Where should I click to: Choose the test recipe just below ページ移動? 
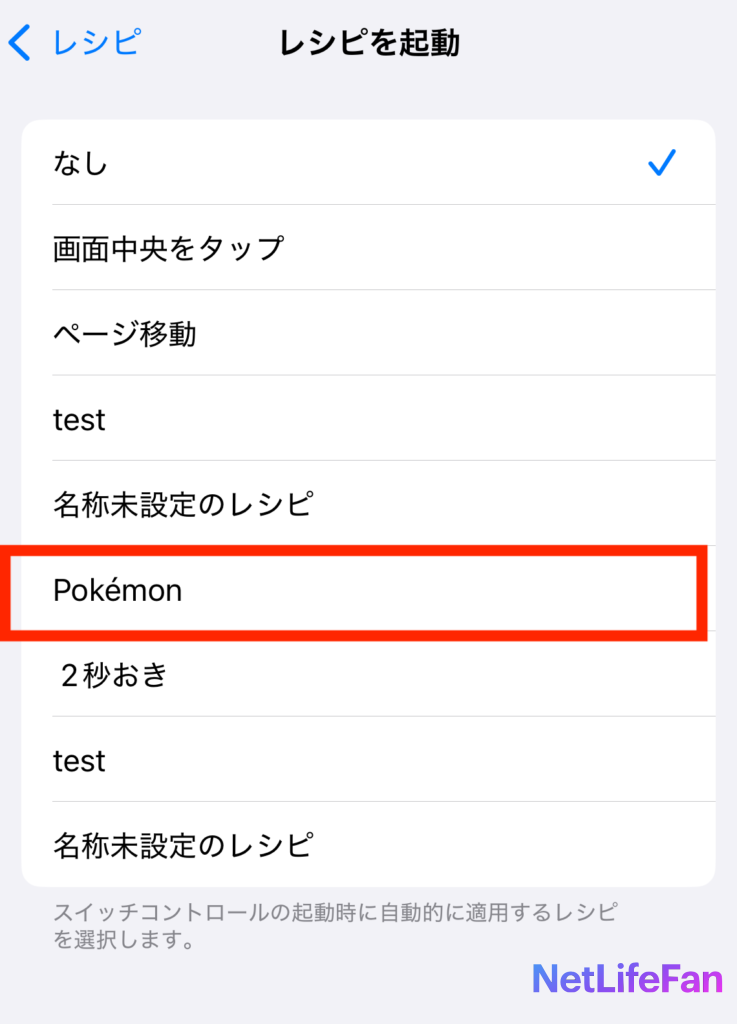tap(368, 419)
